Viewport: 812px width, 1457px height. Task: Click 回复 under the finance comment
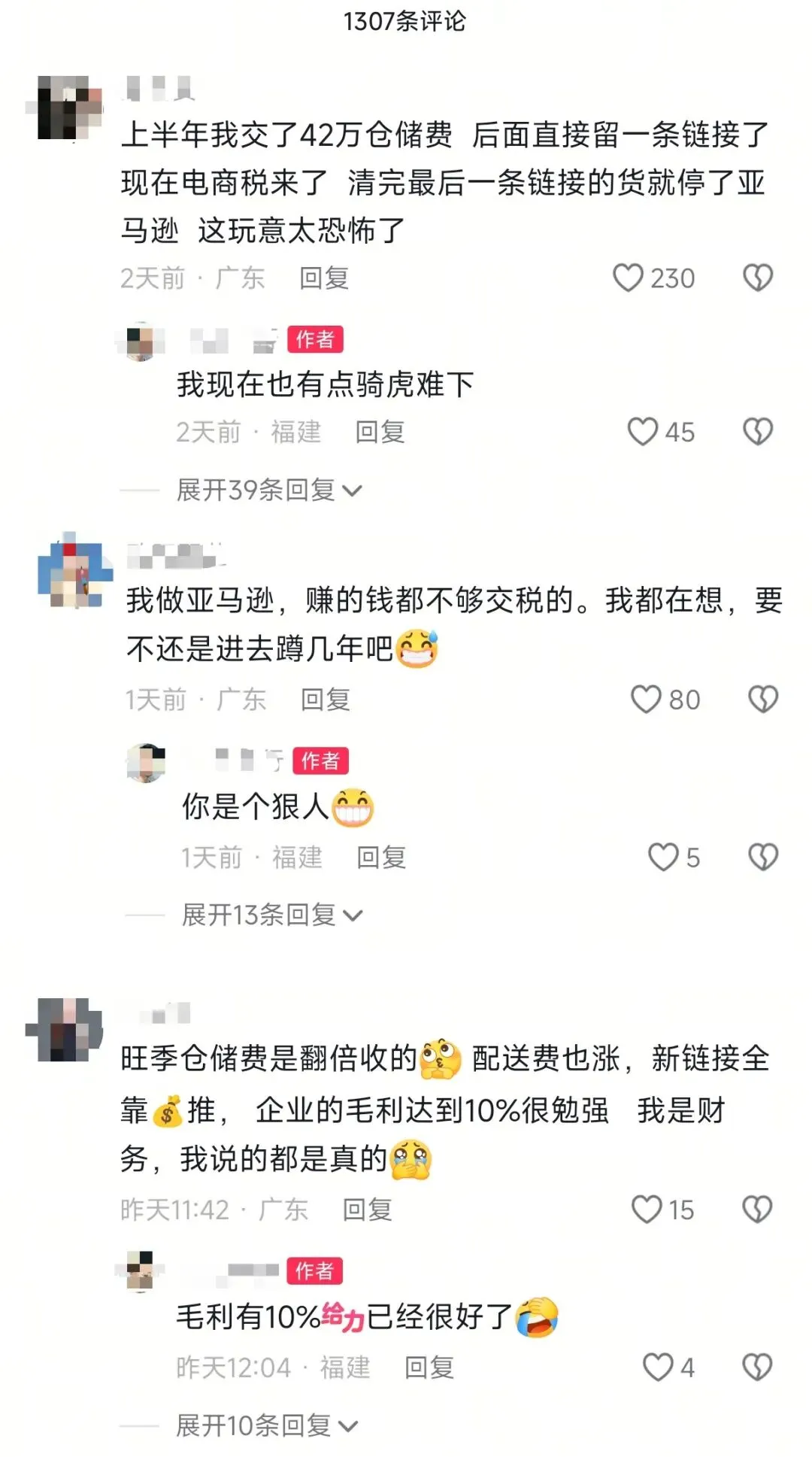tap(367, 1211)
